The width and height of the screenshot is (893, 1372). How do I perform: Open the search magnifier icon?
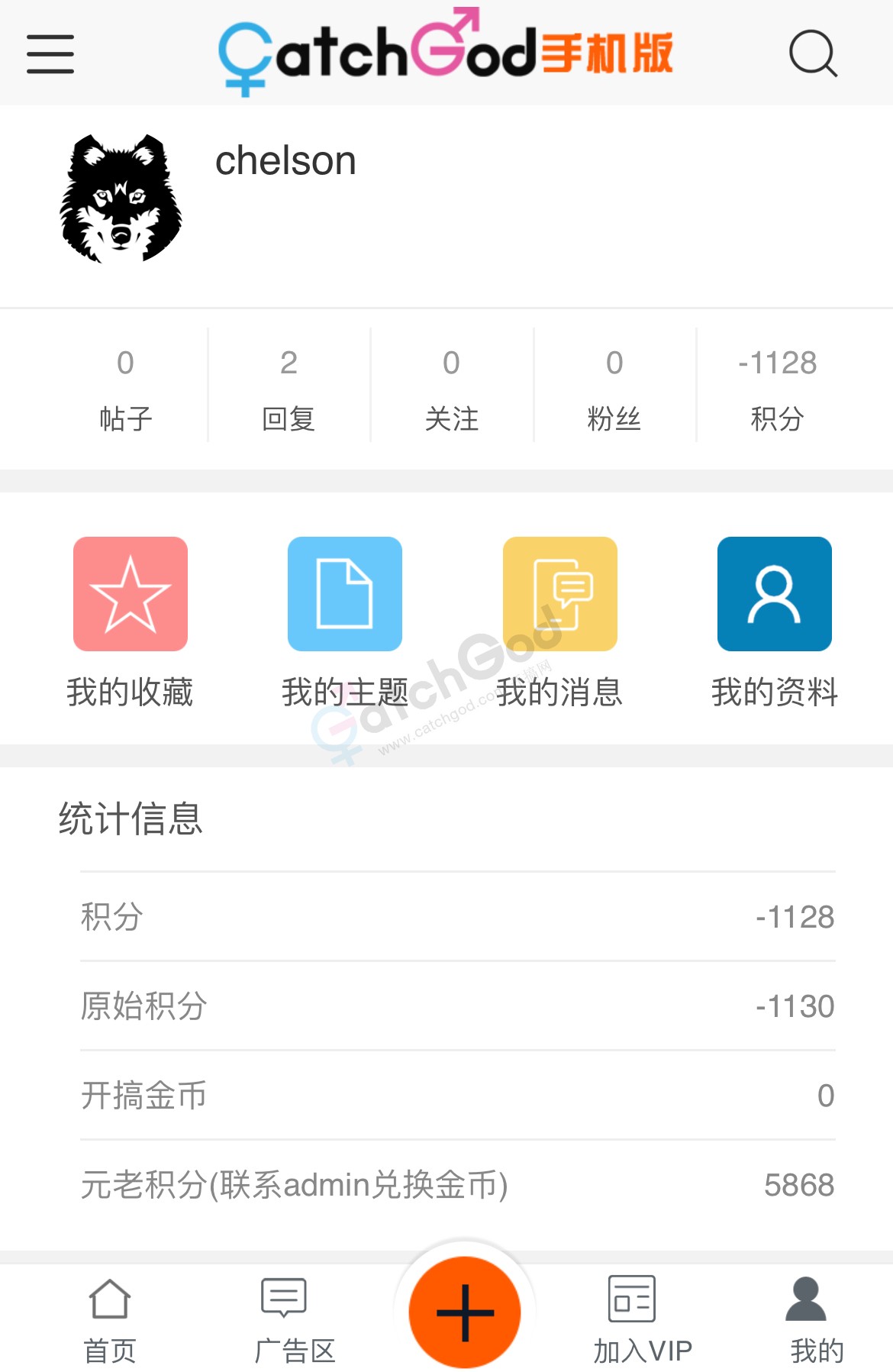(813, 53)
